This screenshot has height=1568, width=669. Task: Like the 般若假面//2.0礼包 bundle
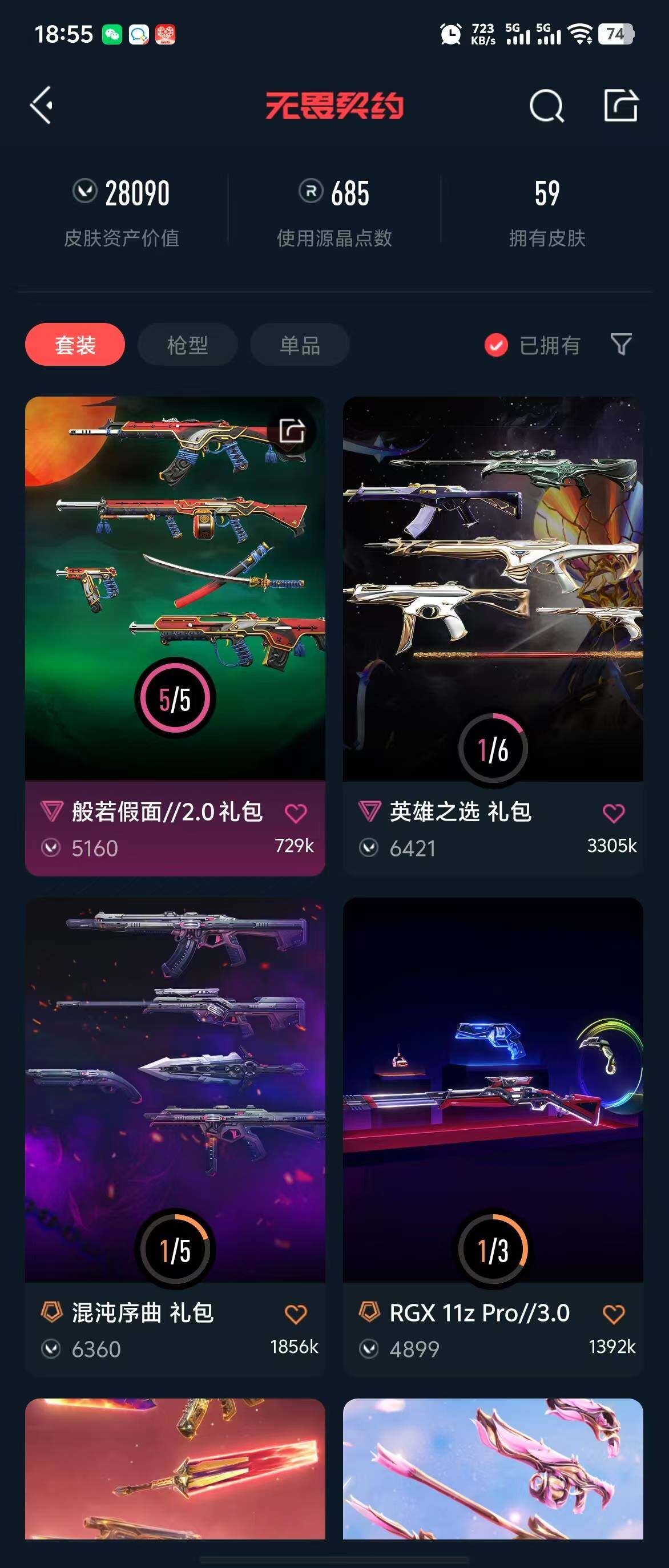point(296,813)
